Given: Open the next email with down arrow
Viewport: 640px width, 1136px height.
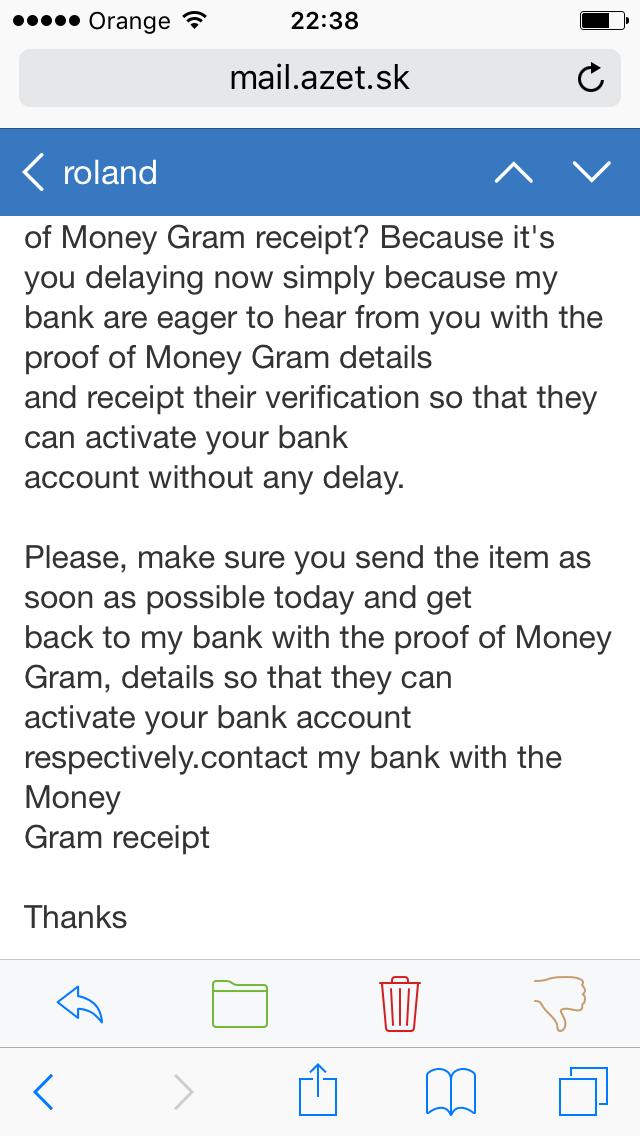Looking at the screenshot, I should pos(591,172).
